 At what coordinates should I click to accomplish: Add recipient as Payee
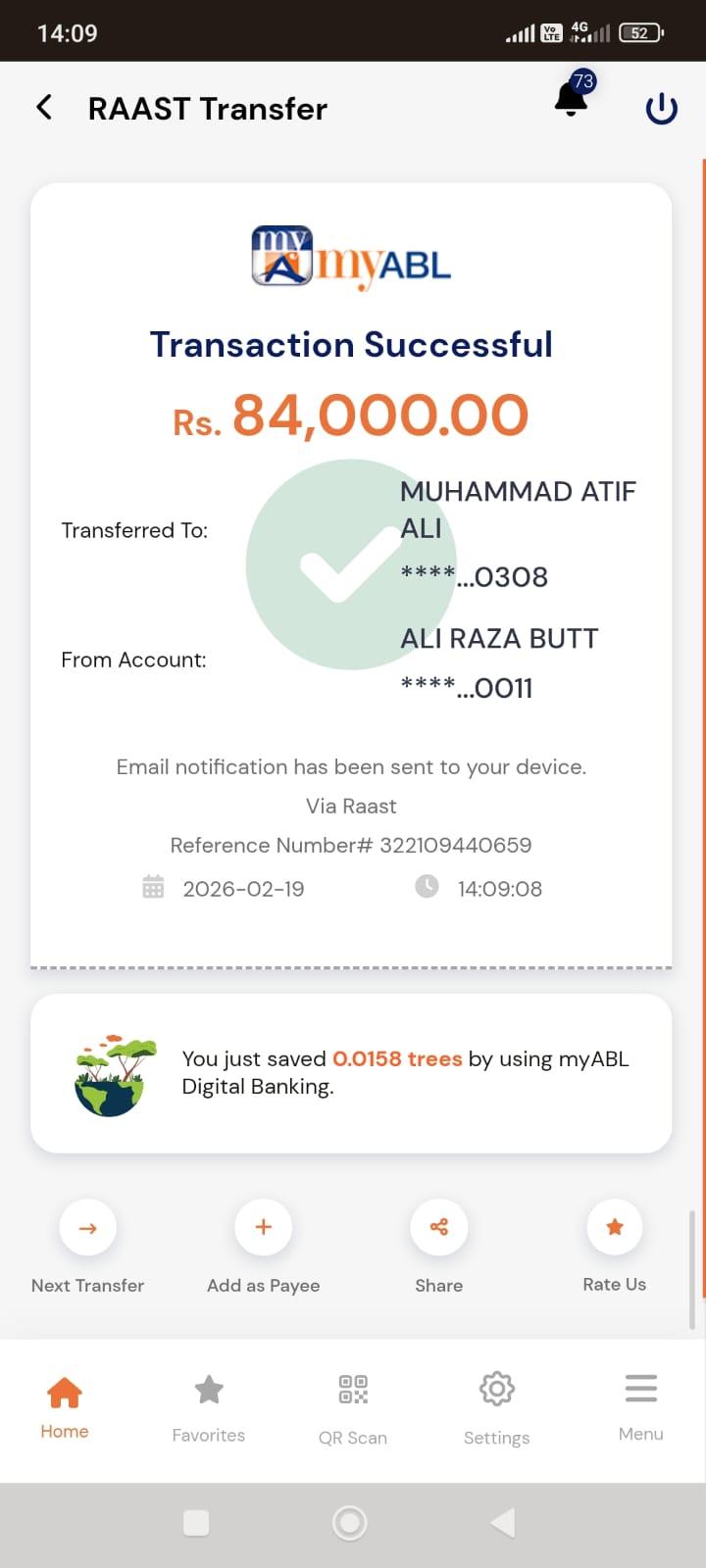263,1228
